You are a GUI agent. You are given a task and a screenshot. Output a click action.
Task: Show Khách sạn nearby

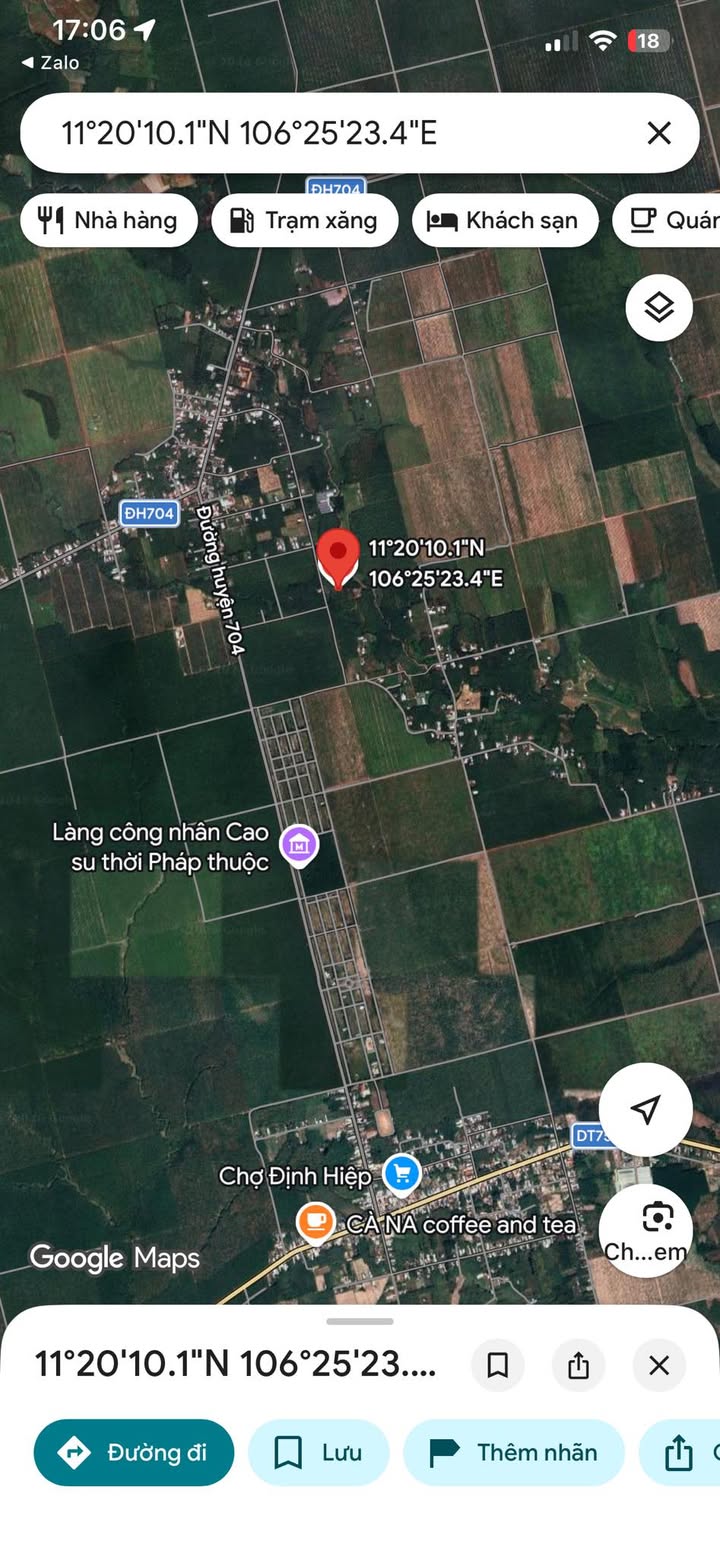click(x=504, y=221)
